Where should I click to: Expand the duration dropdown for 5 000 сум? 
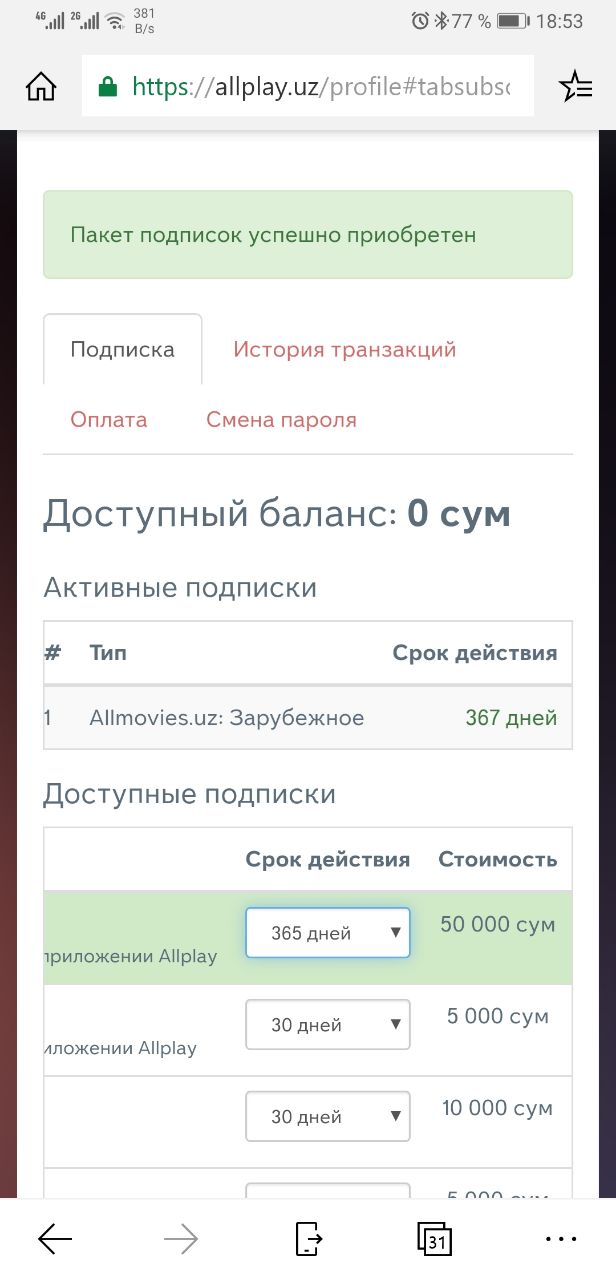327,1025
